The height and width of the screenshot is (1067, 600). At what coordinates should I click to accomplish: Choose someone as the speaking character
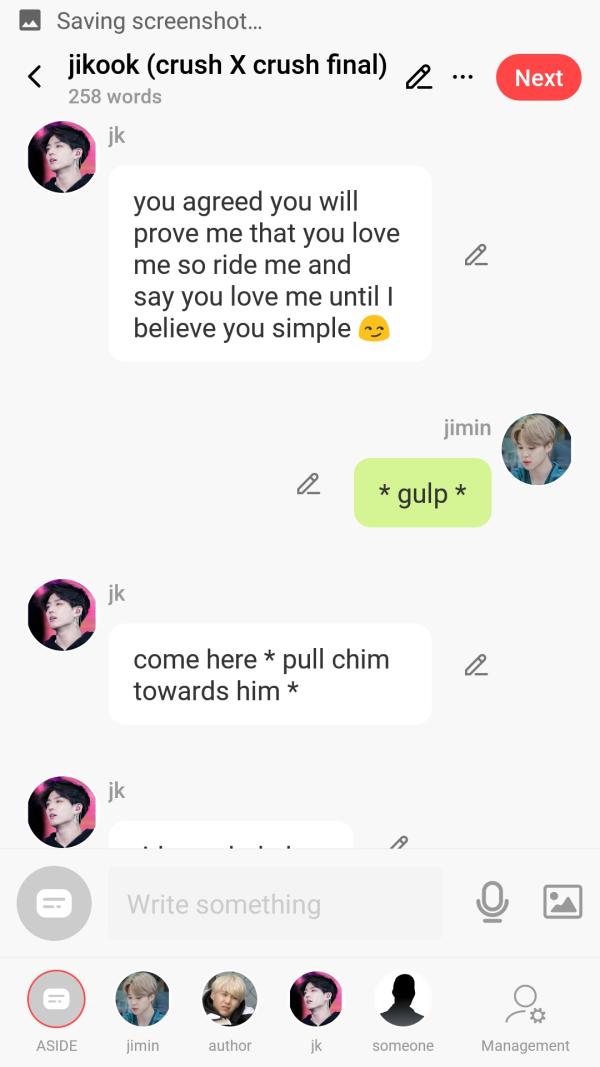pyautogui.click(x=403, y=999)
